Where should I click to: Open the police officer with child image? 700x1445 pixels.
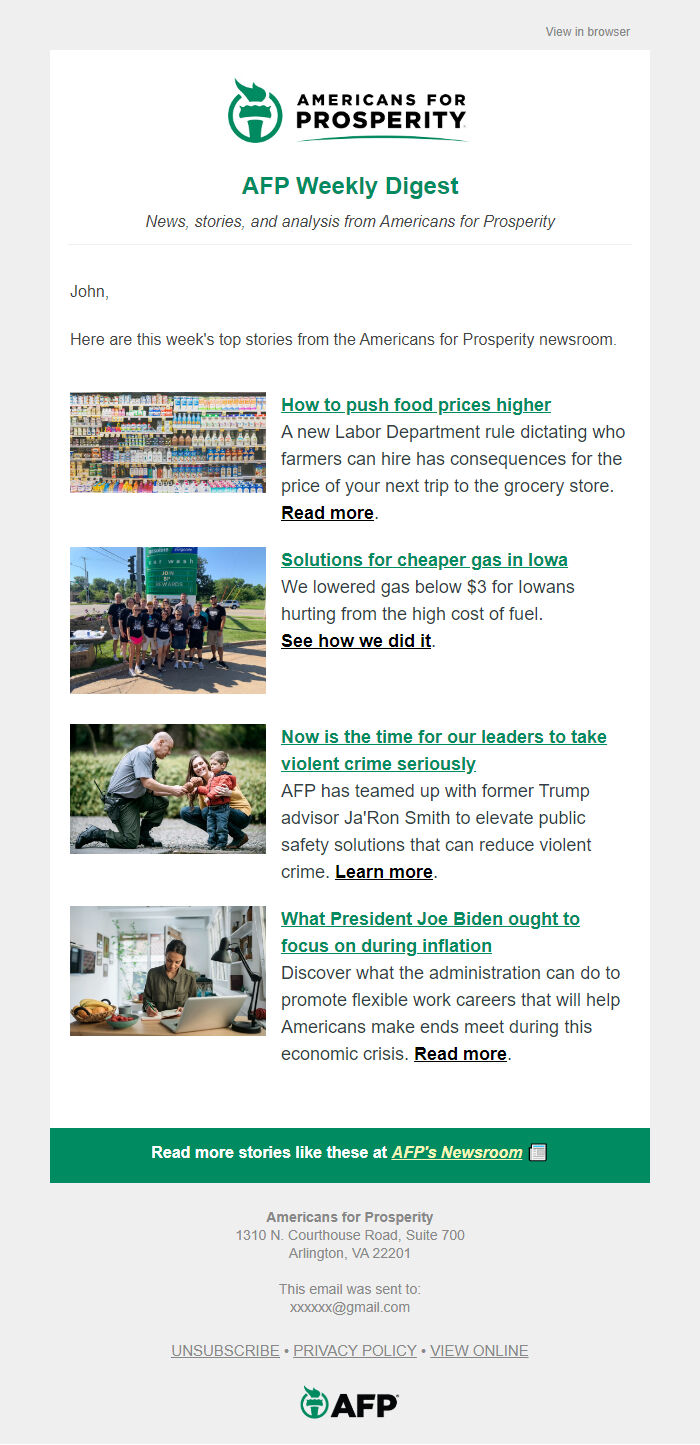coord(168,789)
